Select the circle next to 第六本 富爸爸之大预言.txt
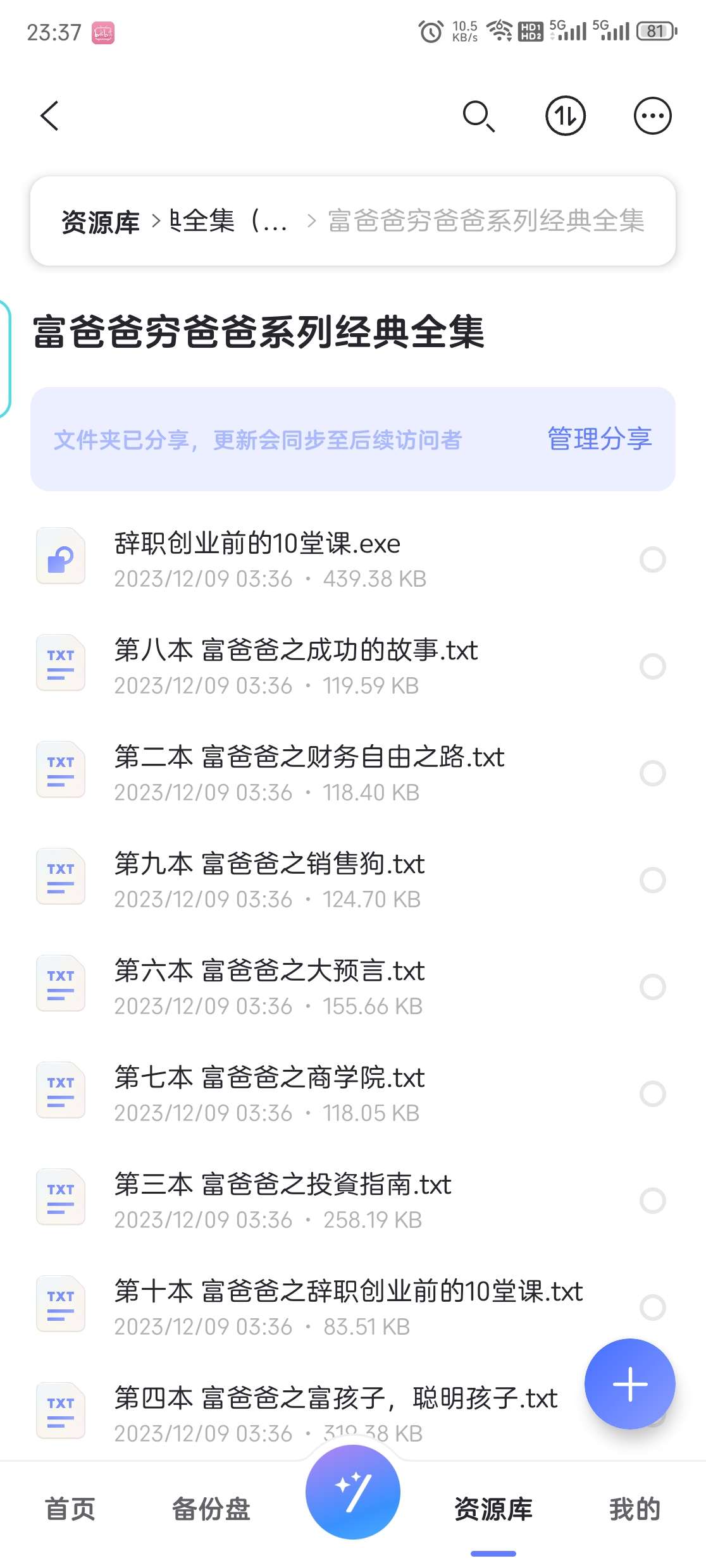Viewport: 706px width, 1568px height. [652, 986]
